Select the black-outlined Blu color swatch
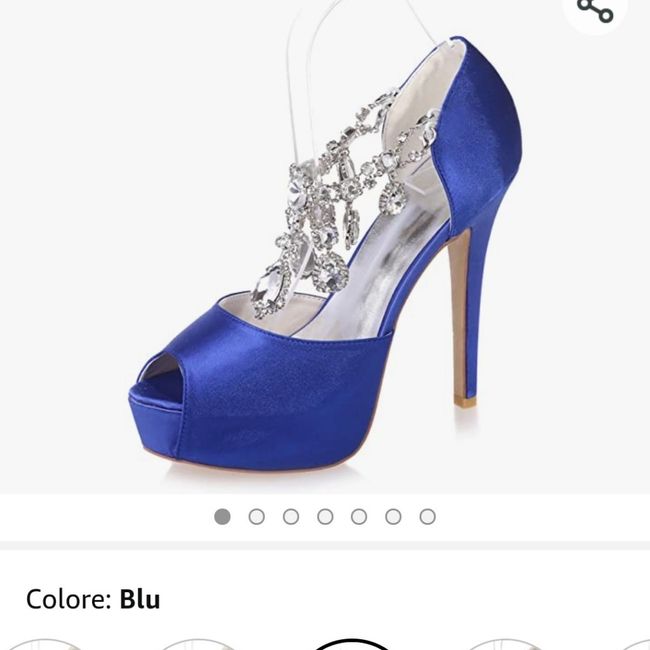The height and width of the screenshot is (650, 650). 353,644
